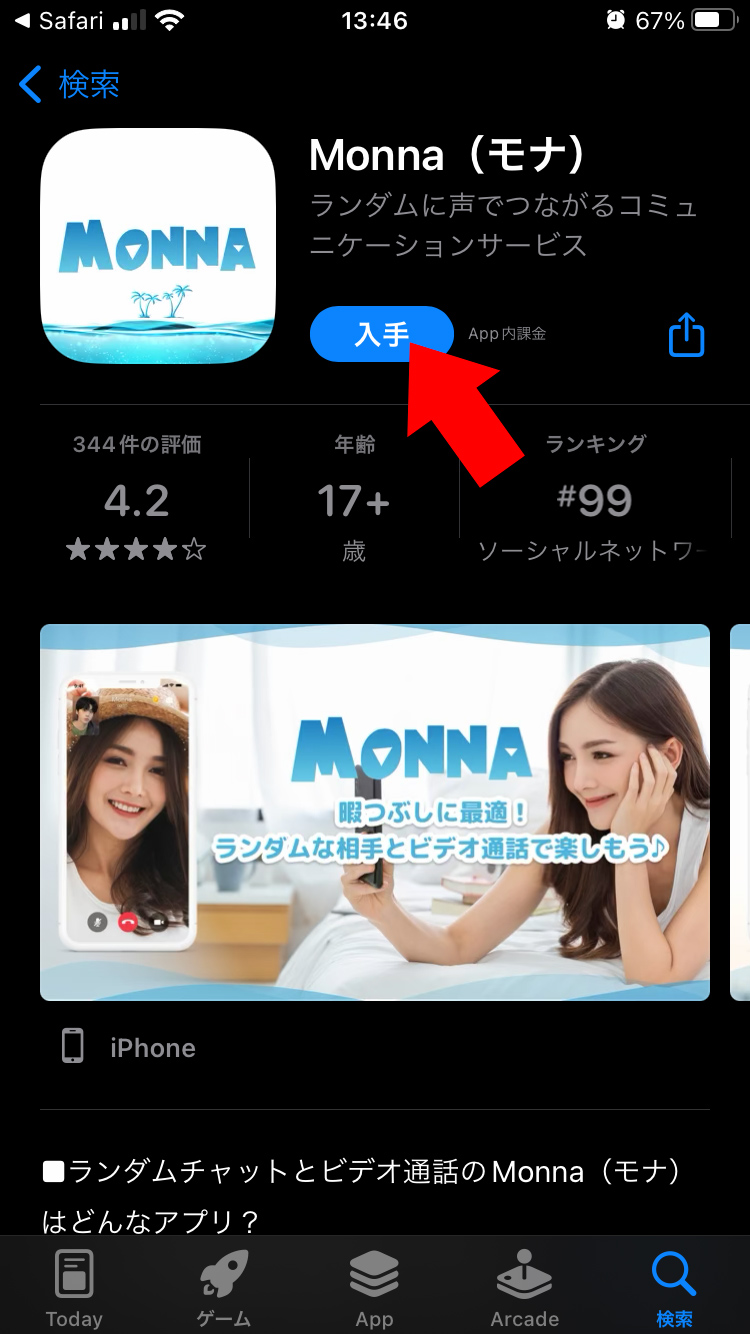Open the 344件の評価 ratings section
Viewport: 750px width, 1334px height.
click(x=137, y=497)
